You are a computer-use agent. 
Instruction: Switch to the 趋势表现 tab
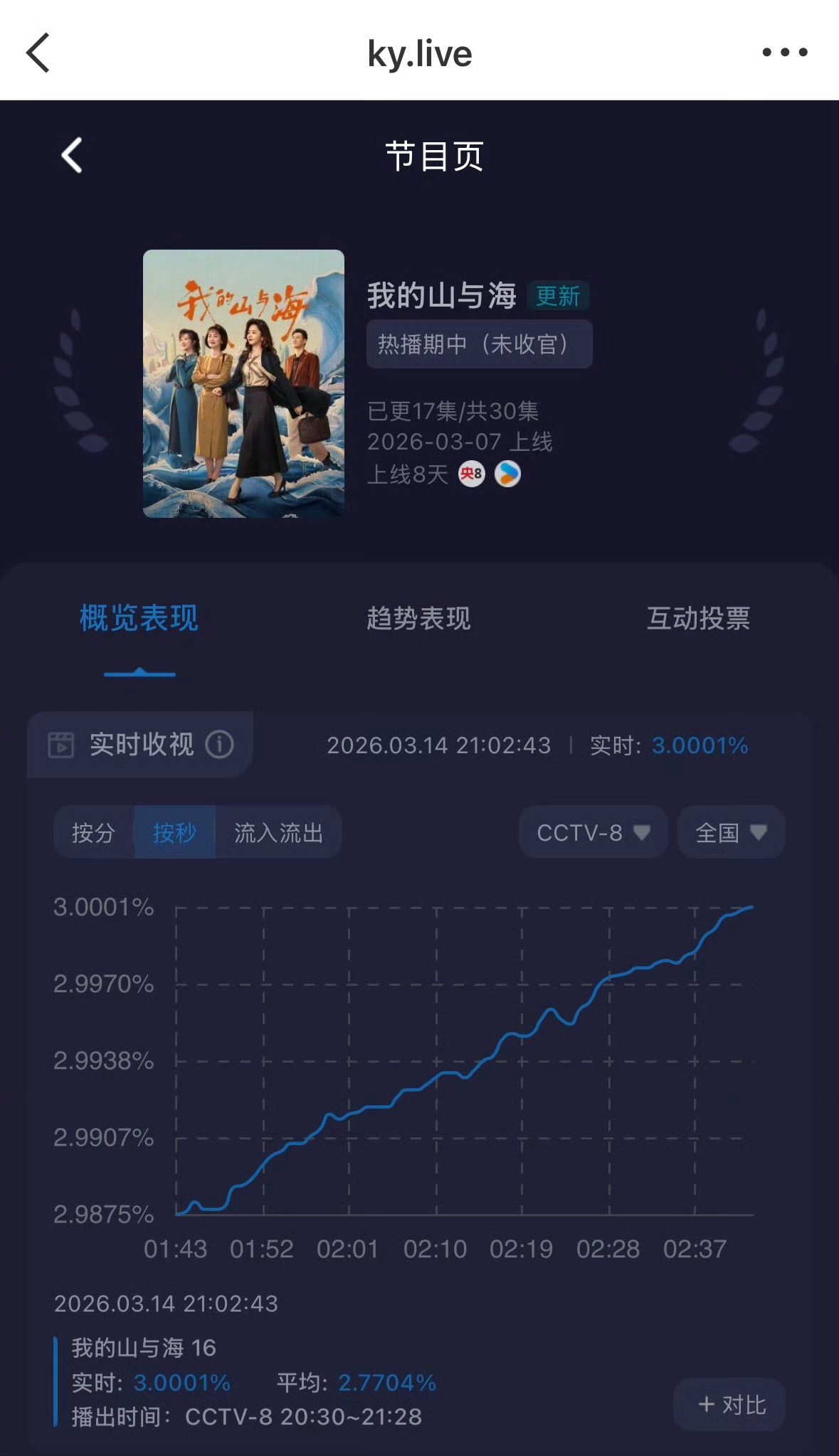(x=419, y=620)
